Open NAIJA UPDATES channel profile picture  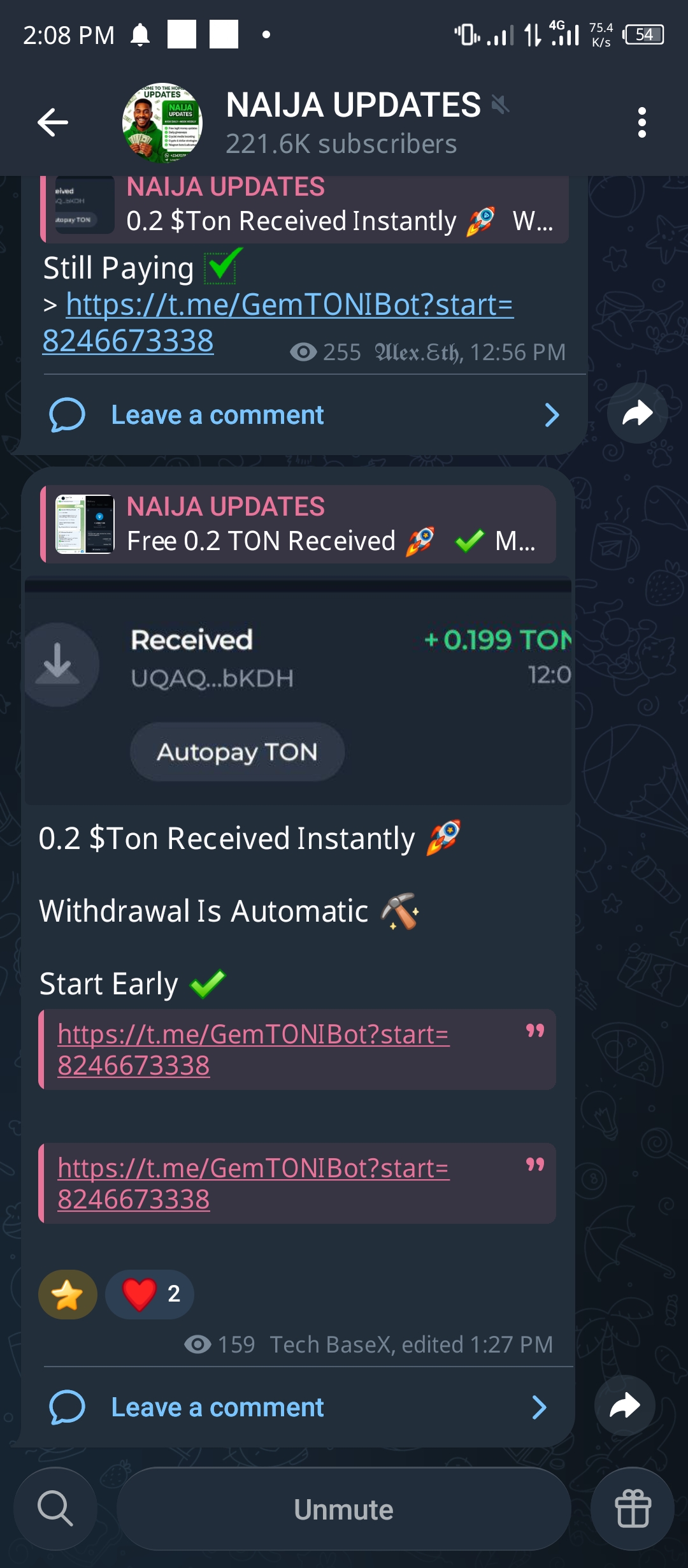point(162,122)
